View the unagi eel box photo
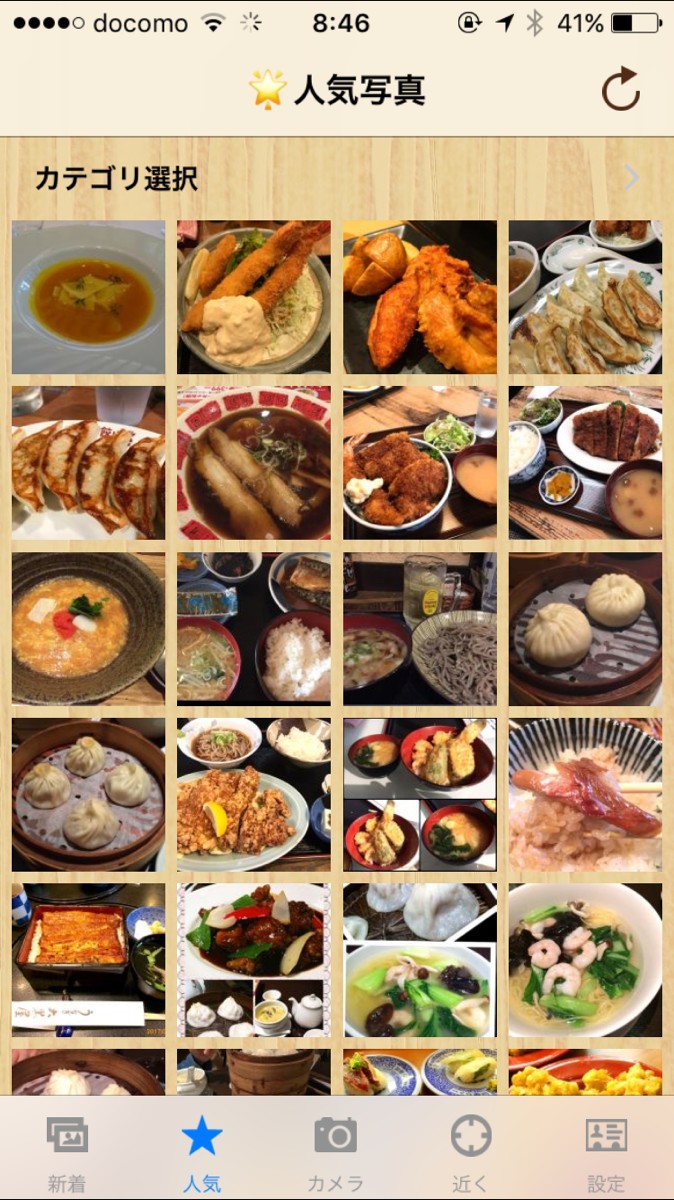Viewport: 674px width, 1200px height. (88, 960)
